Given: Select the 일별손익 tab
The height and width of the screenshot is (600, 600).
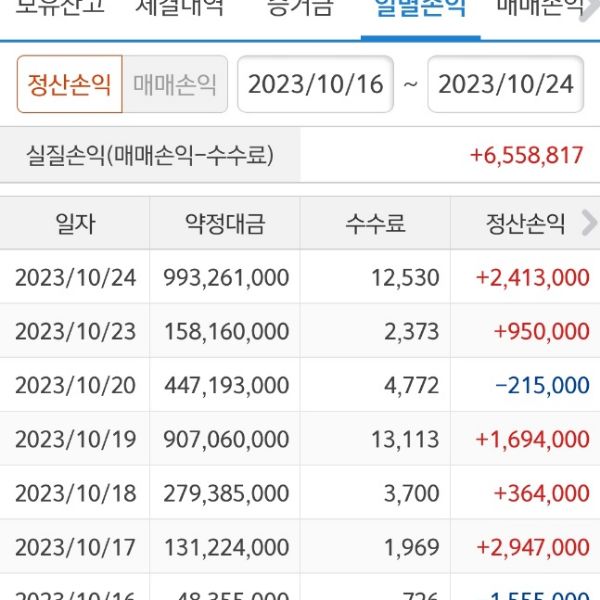Looking at the screenshot, I should tap(420, 10).
